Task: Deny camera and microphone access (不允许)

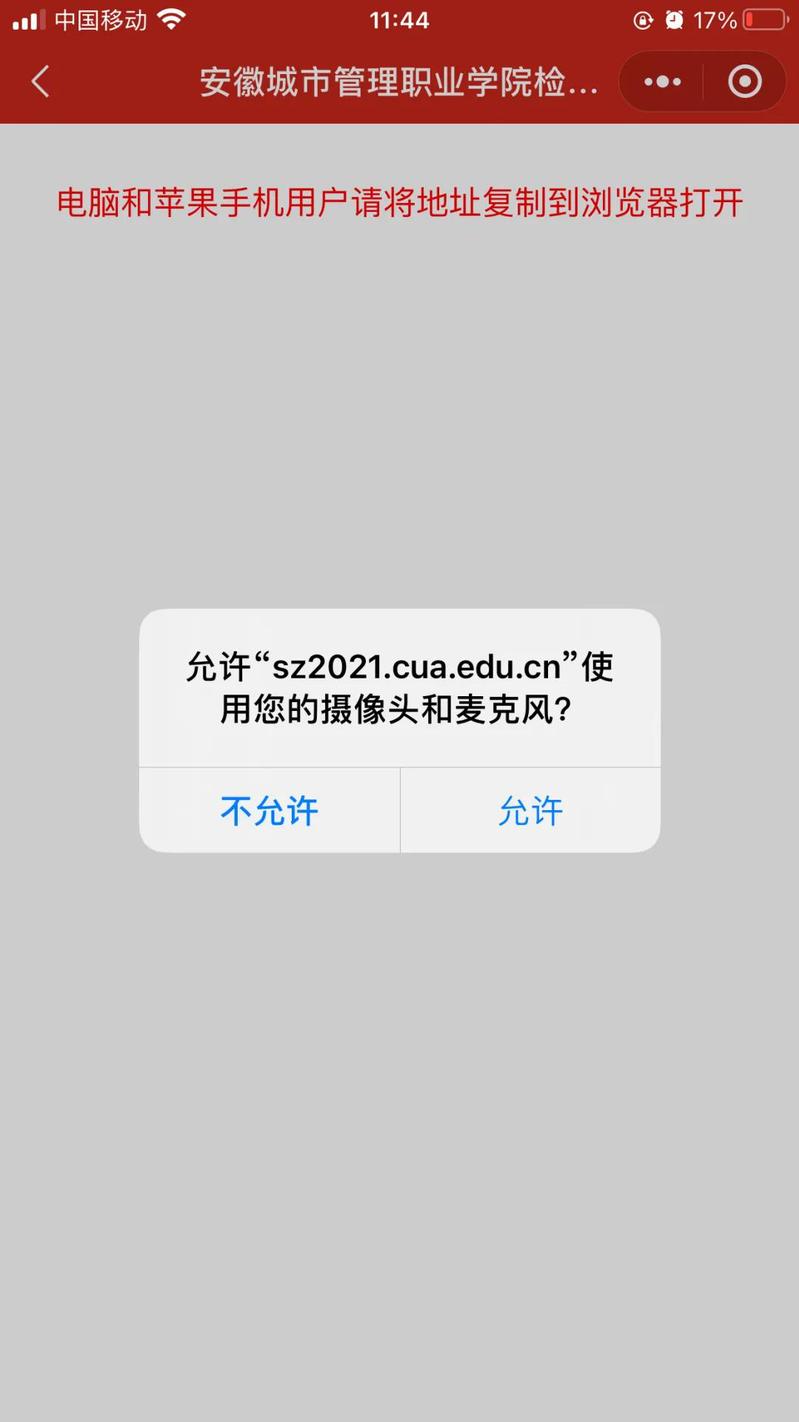Action: point(269,810)
